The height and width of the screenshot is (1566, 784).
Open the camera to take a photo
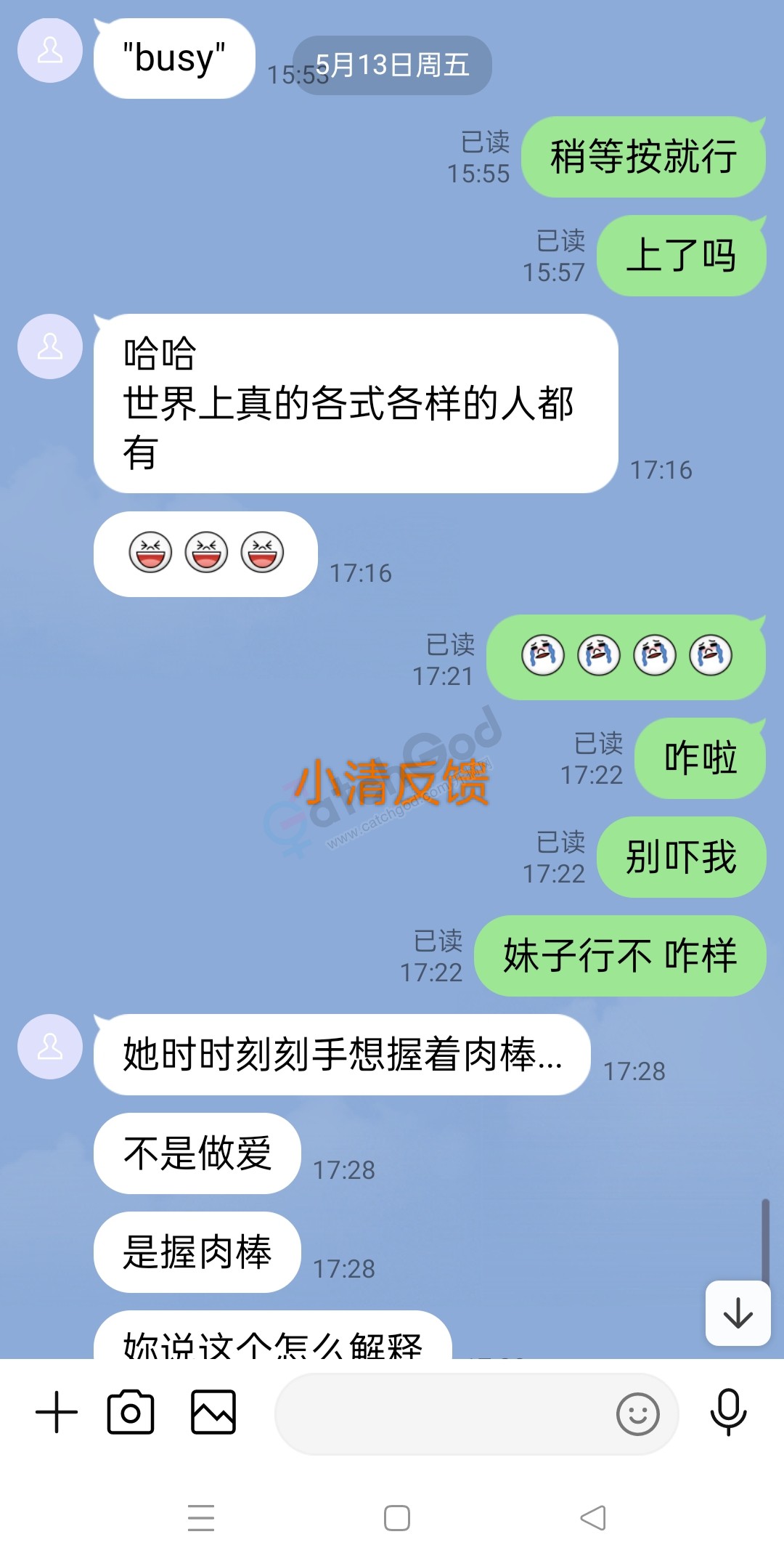point(131,1413)
